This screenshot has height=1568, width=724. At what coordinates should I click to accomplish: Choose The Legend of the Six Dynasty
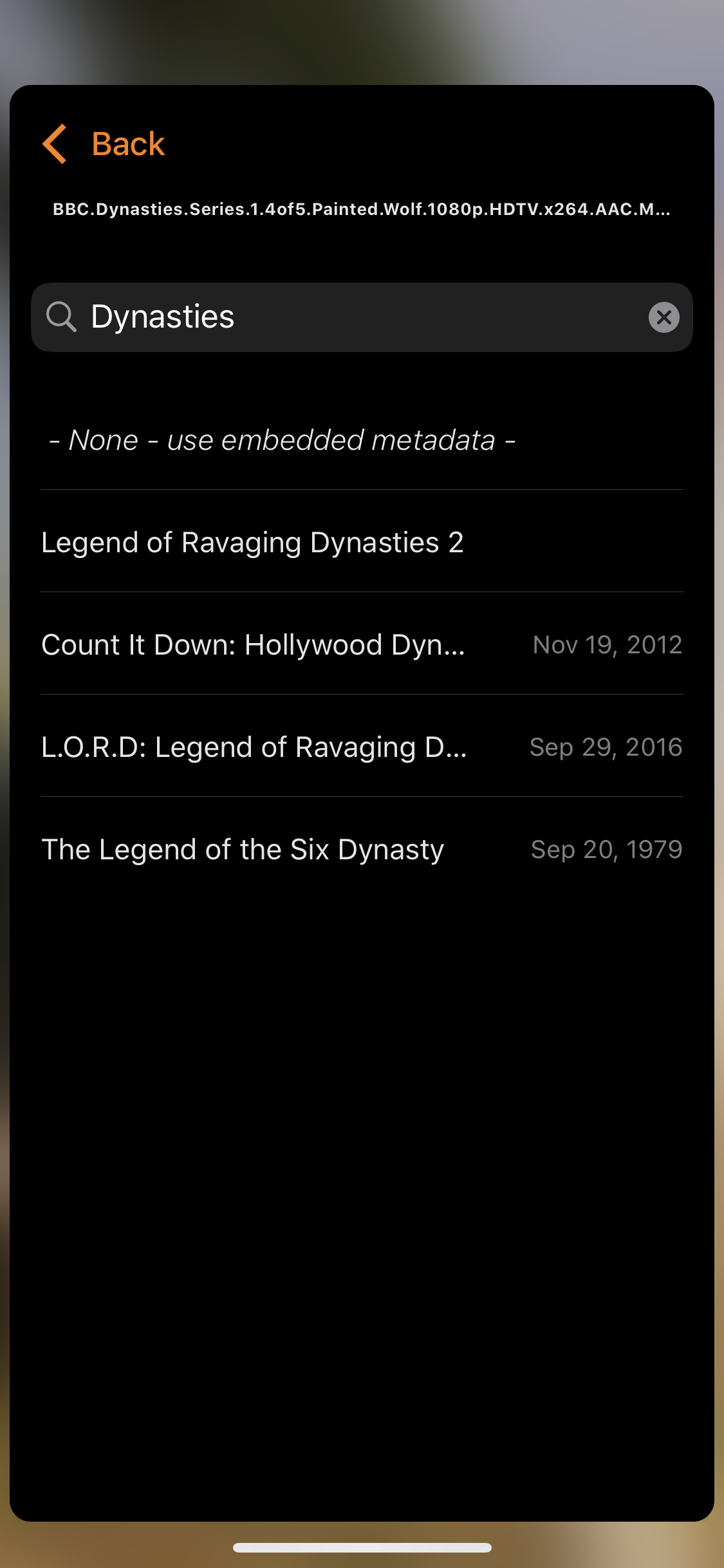pyautogui.click(x=360, y=850)
